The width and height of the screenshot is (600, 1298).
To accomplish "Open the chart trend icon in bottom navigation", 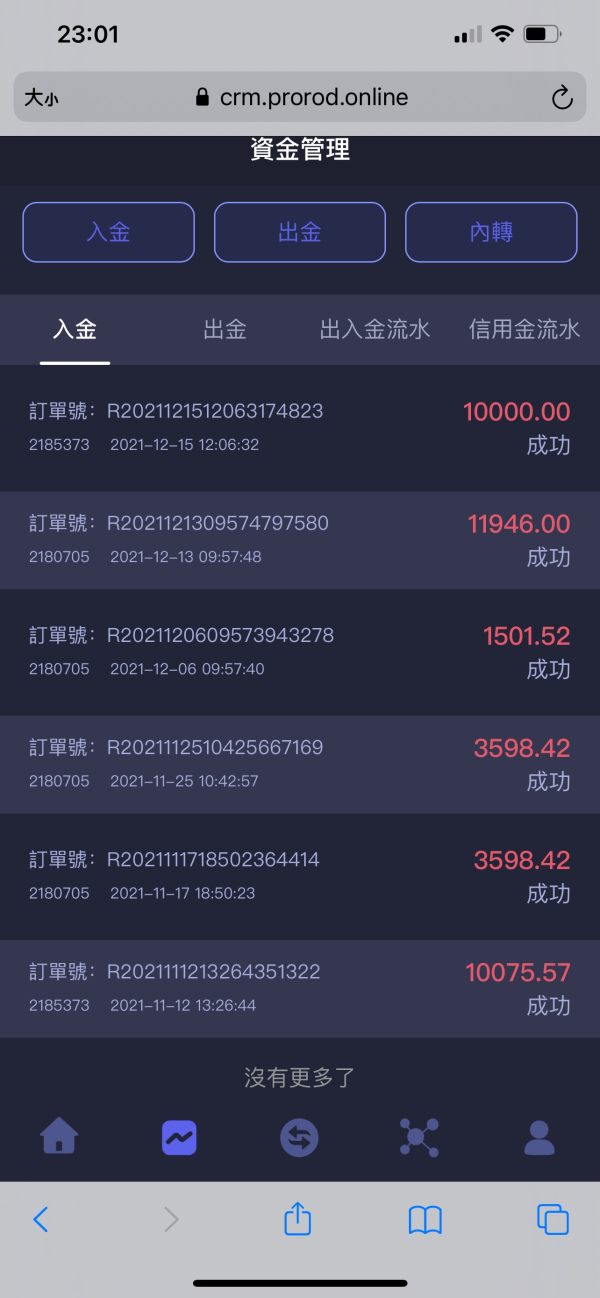I will (179, 1137).
